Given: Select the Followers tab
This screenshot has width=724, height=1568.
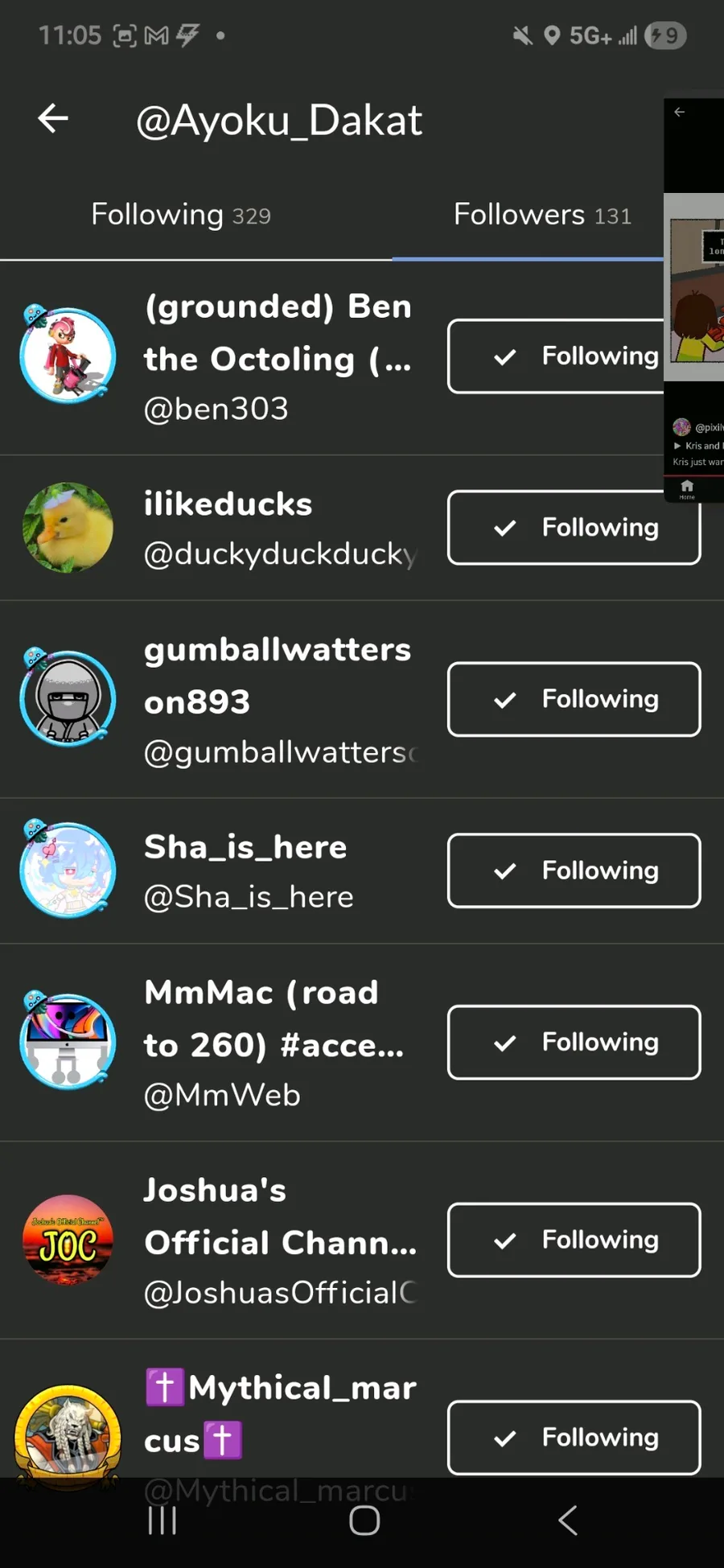Looking at the screenshot, I should point(541,216).
